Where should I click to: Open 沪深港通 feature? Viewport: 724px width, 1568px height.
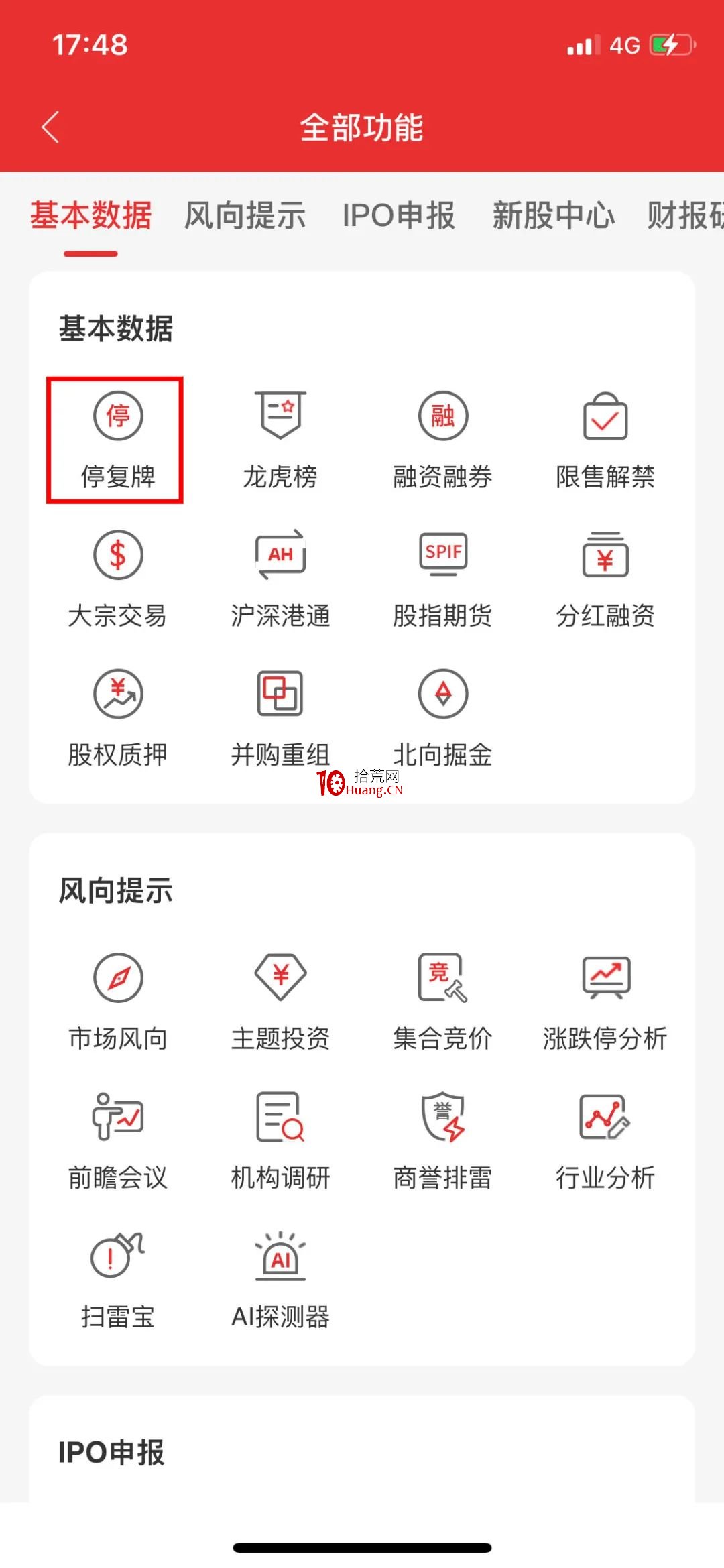280,579
